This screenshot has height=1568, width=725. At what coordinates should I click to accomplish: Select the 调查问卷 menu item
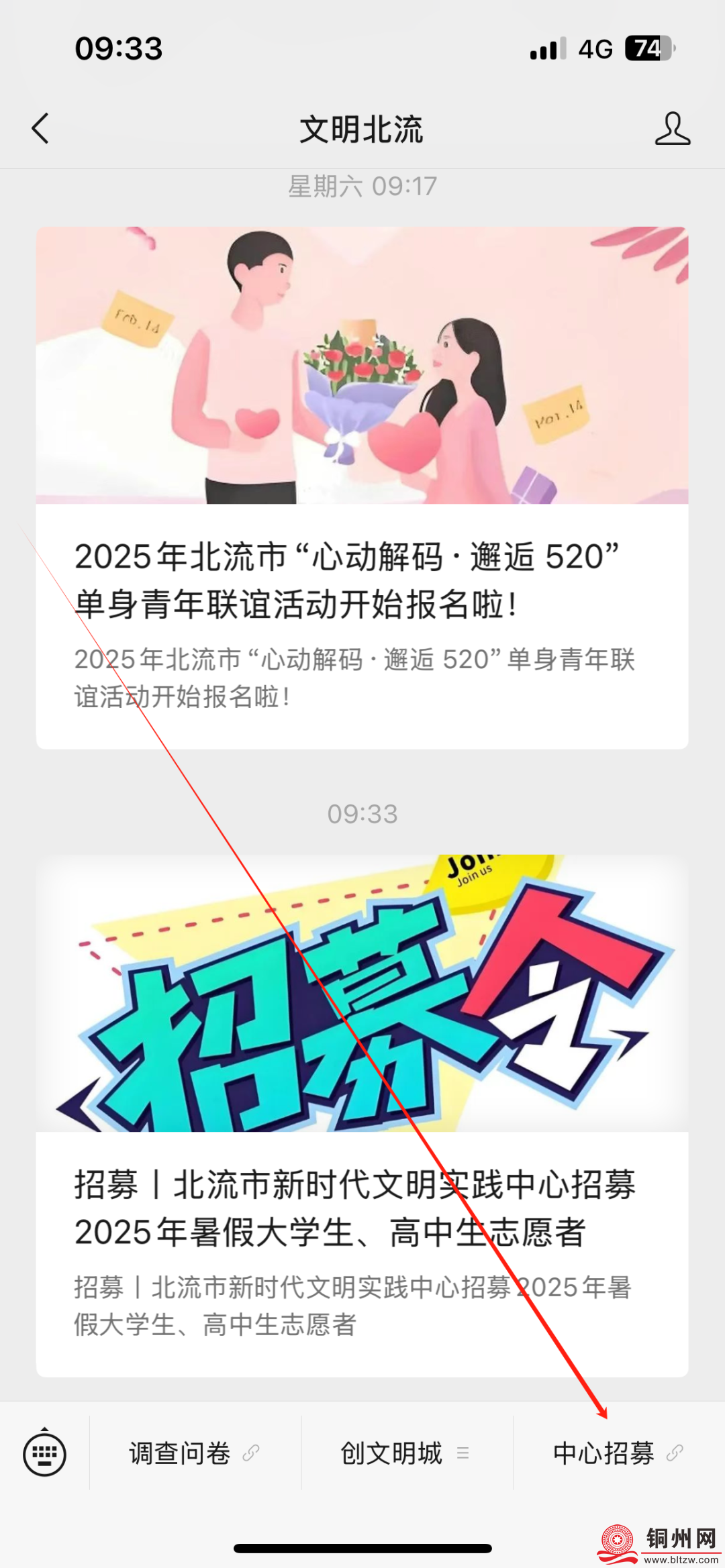click(180, 1453)
